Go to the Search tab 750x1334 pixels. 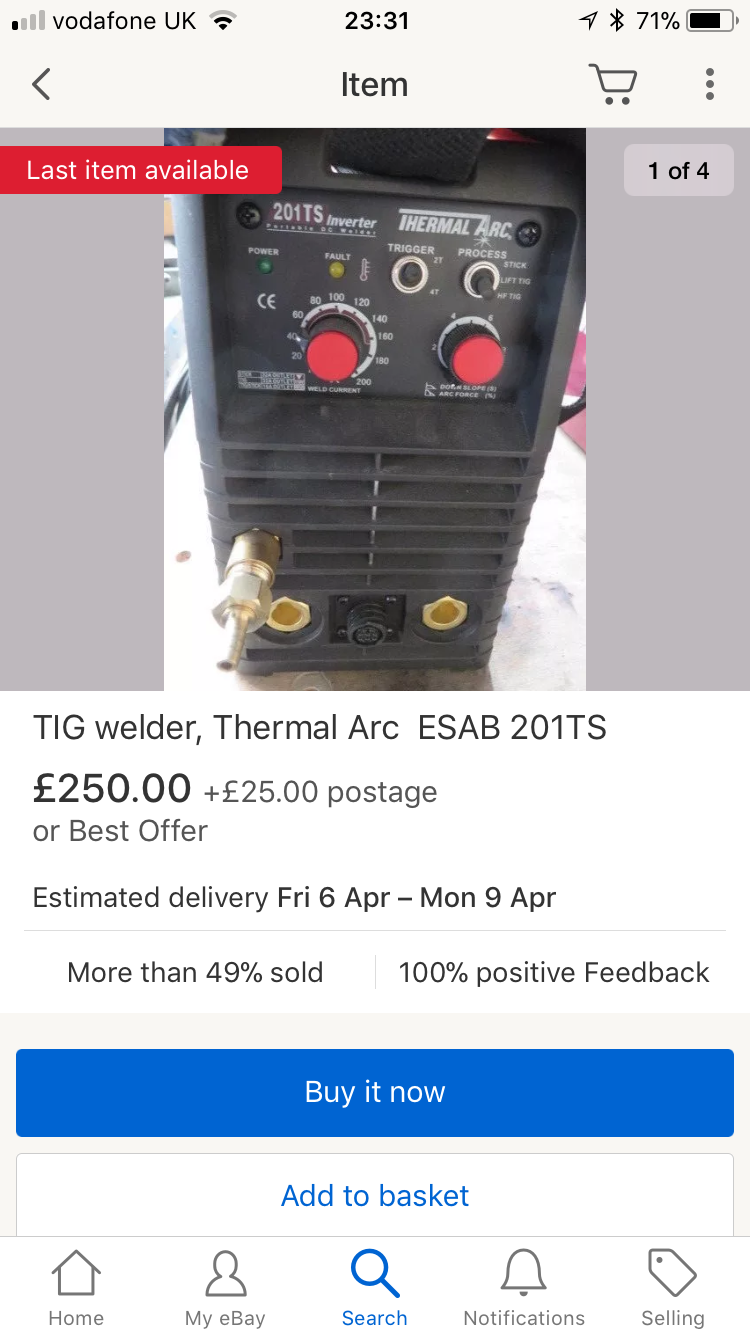point(375,1289)
